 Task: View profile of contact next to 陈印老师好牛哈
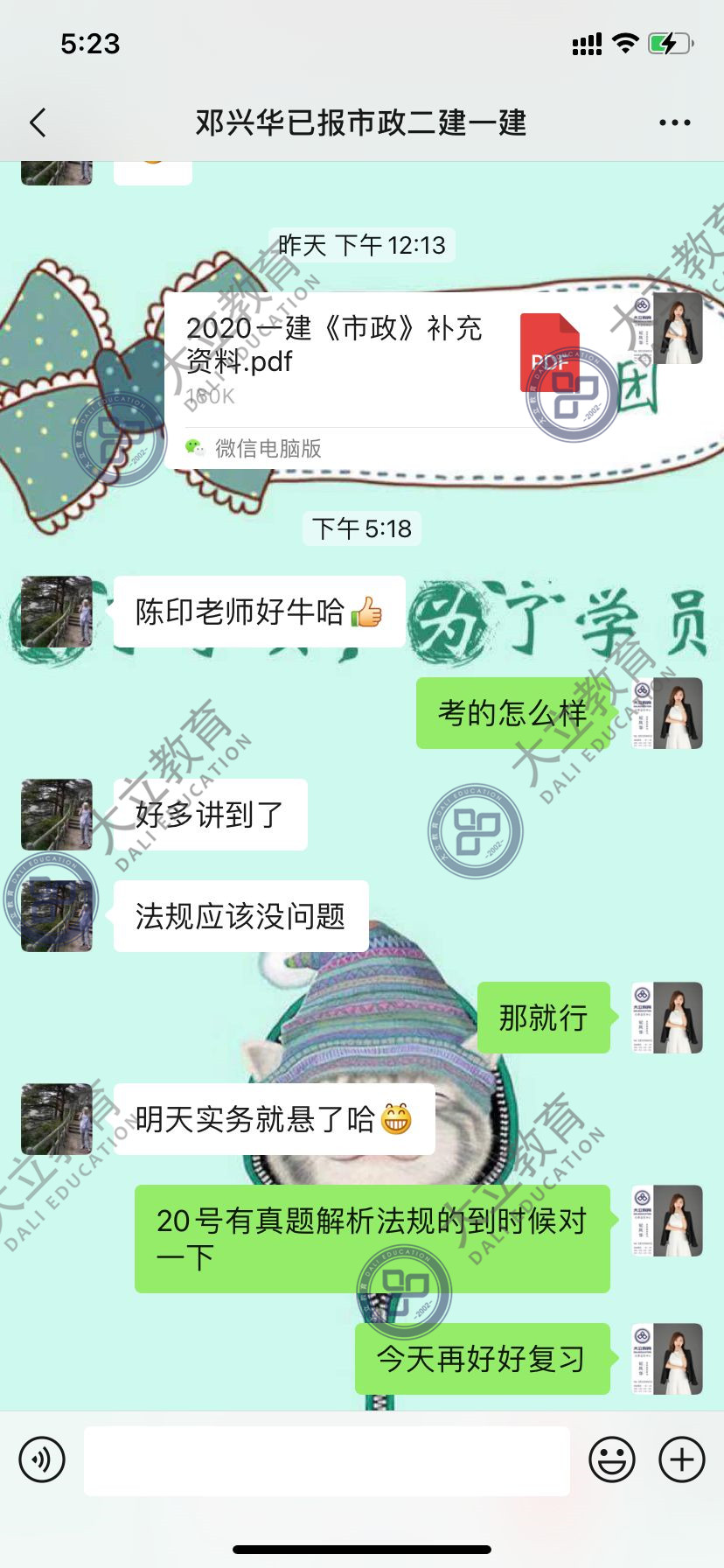coord(57,612)
